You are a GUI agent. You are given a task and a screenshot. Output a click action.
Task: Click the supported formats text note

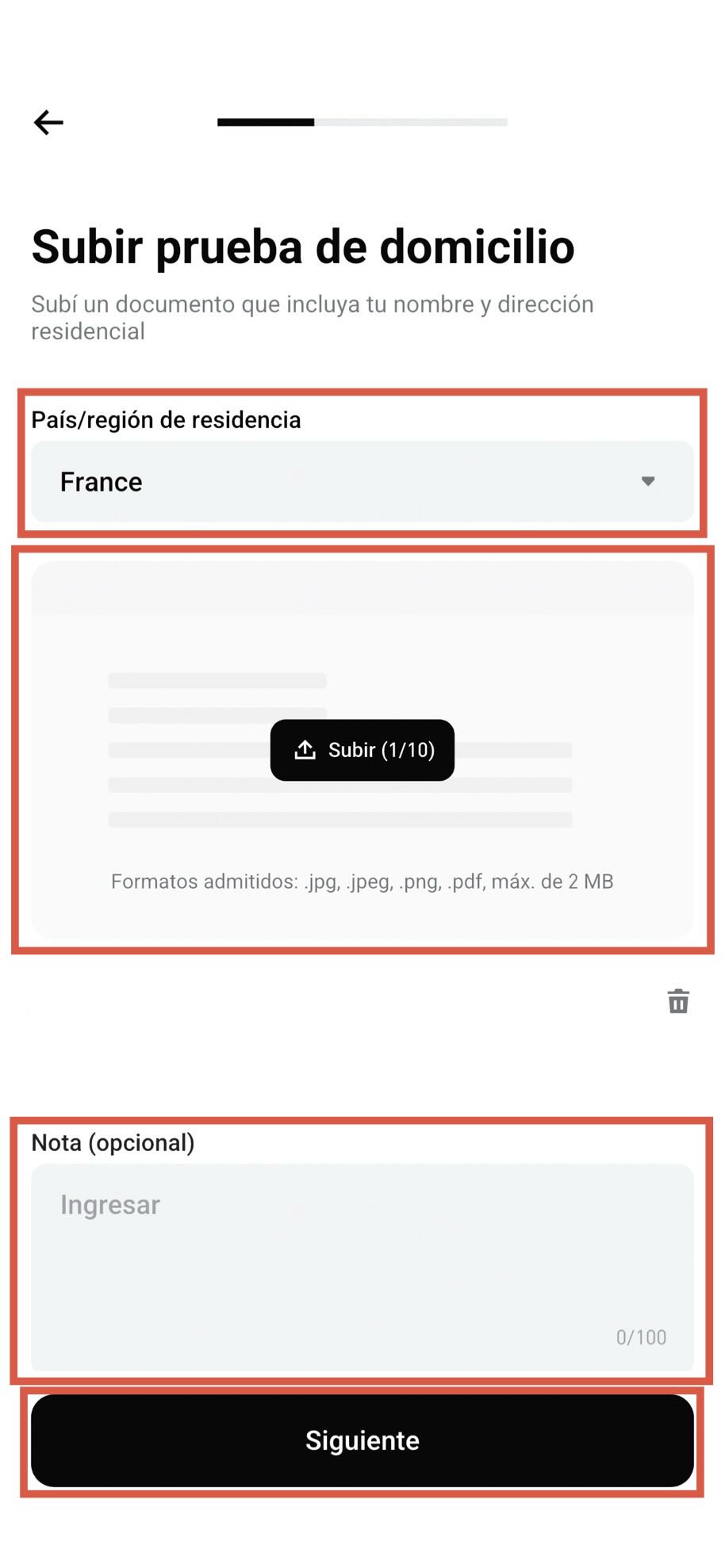(365, 881)
